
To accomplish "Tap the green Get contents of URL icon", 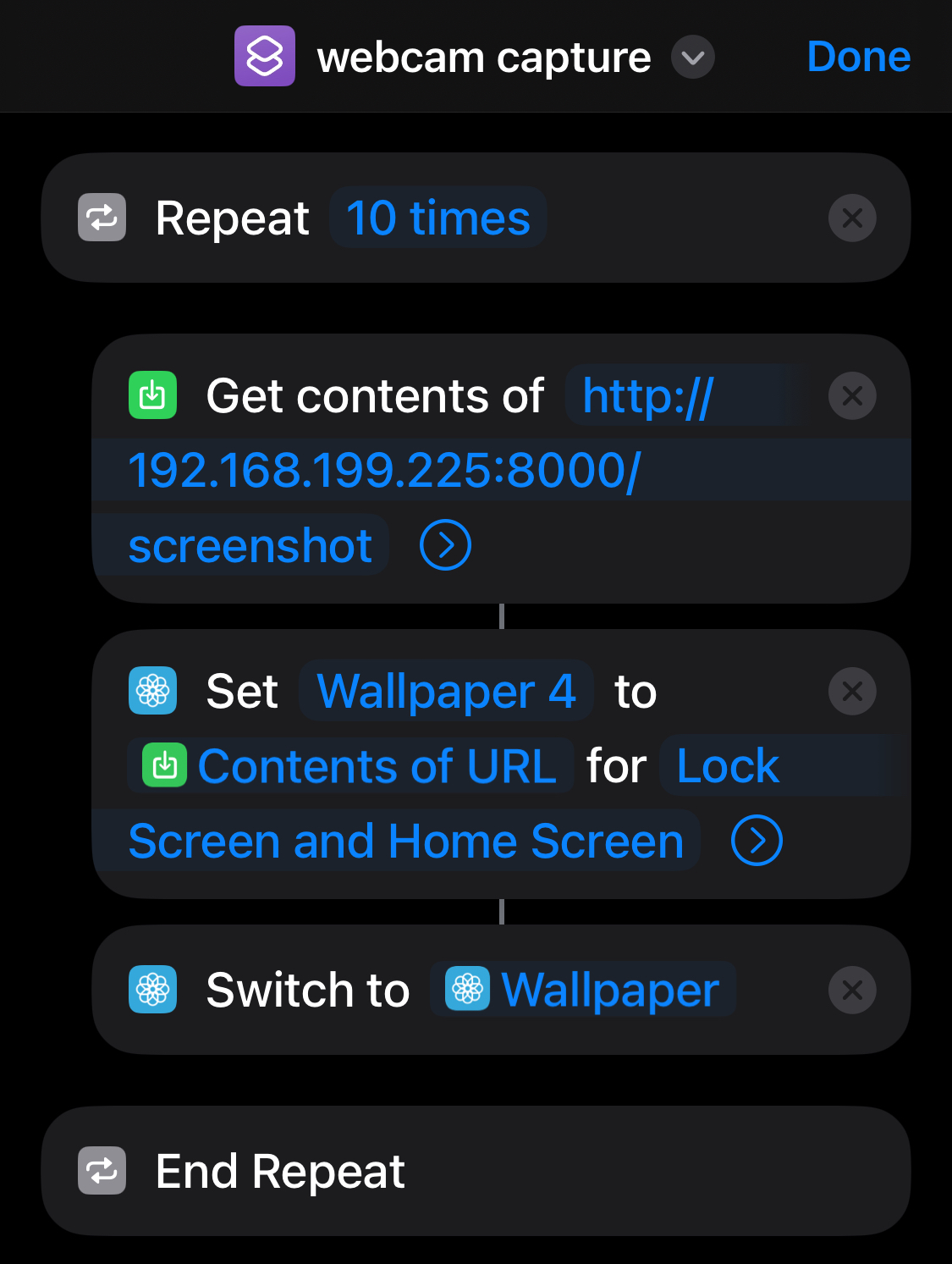I will (x=152, y=395).
